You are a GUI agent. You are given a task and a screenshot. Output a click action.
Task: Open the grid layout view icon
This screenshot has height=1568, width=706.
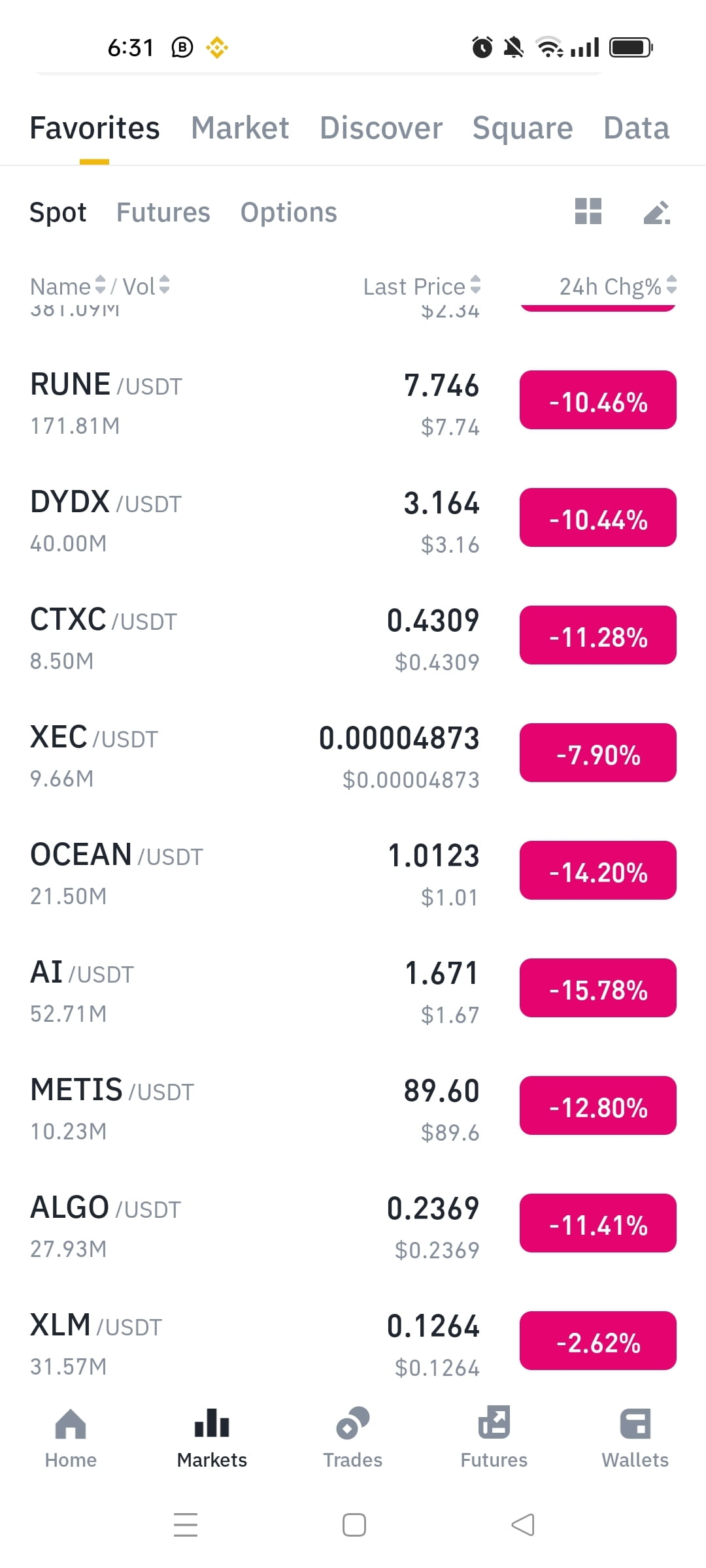point(588,212)
